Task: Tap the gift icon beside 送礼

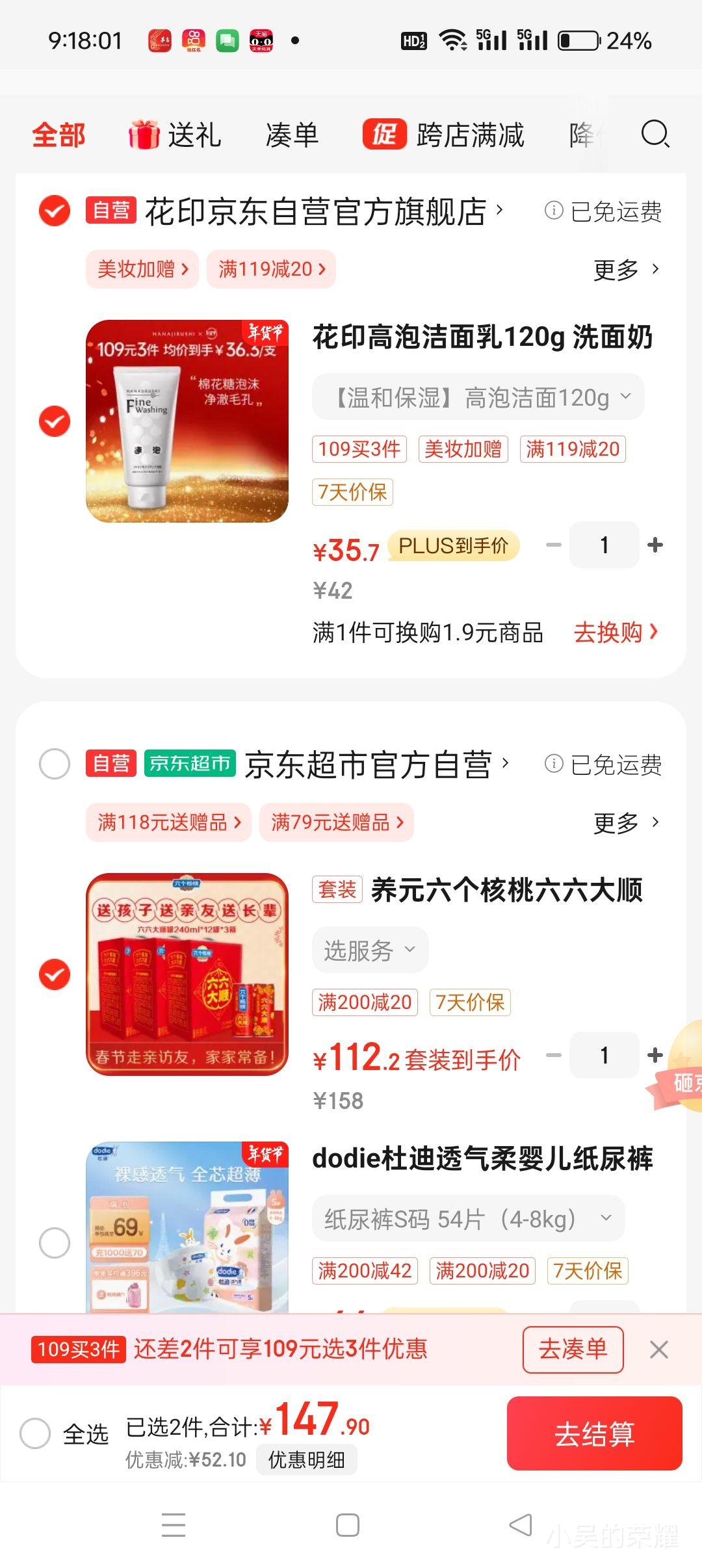Action: click(x=143, y=136)
